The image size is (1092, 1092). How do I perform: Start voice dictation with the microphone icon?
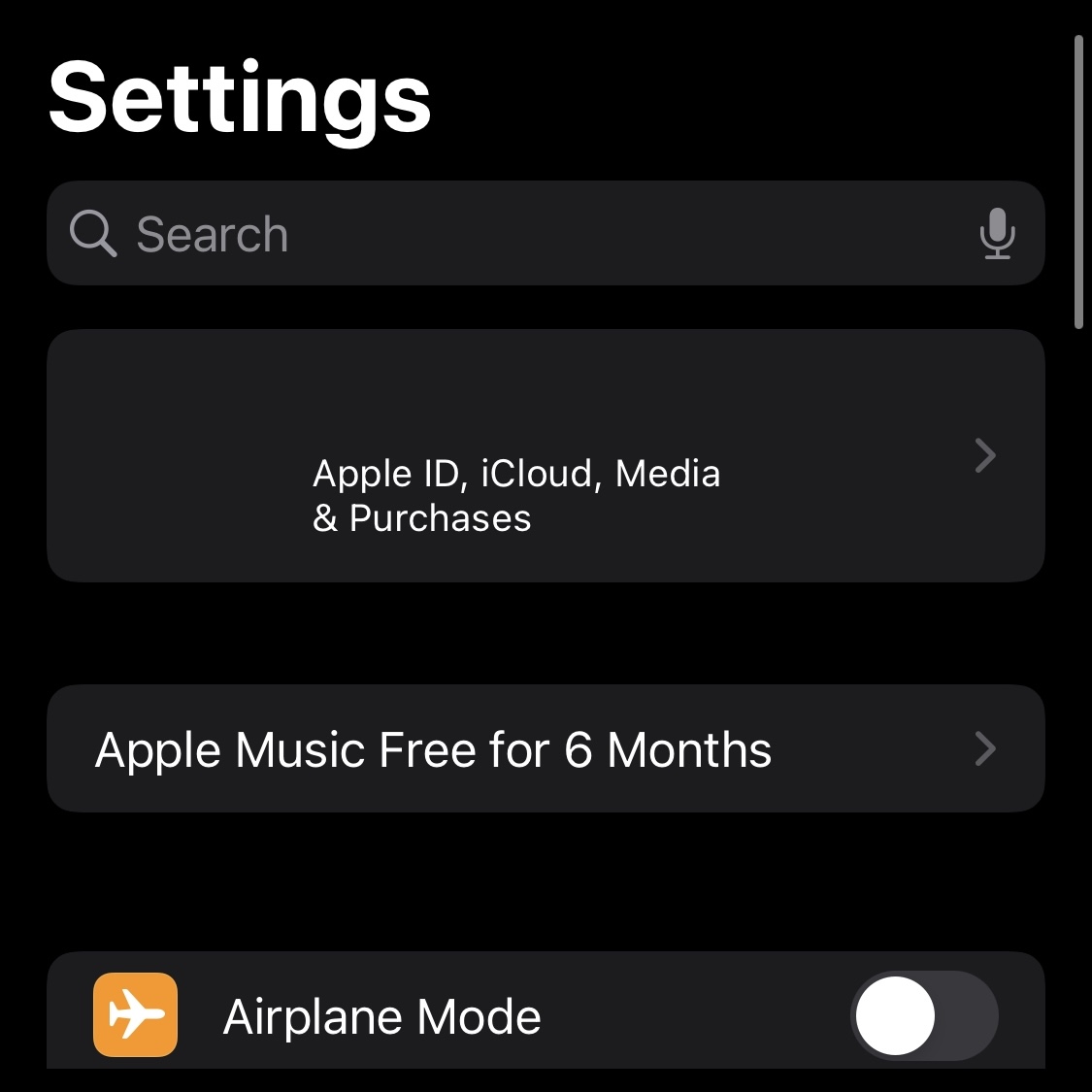(x=997, y=234)
